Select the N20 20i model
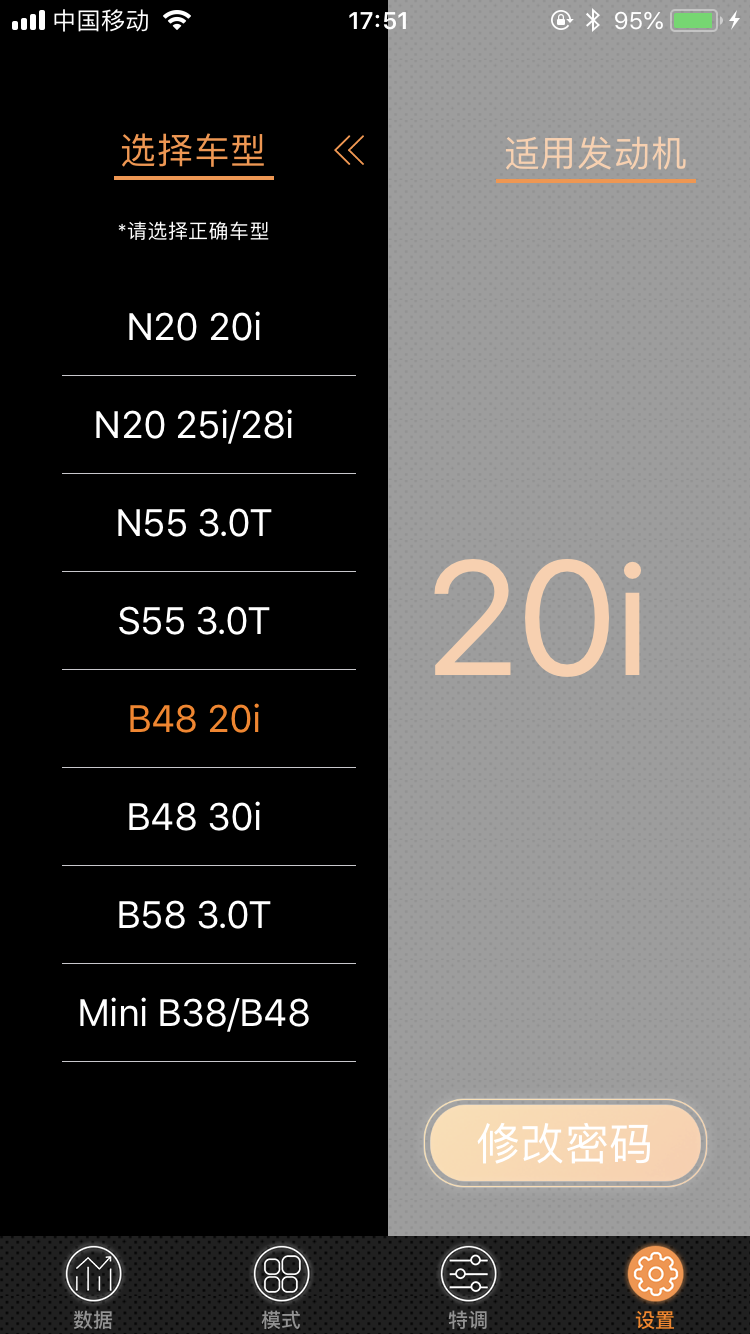 tap(194, 327)
